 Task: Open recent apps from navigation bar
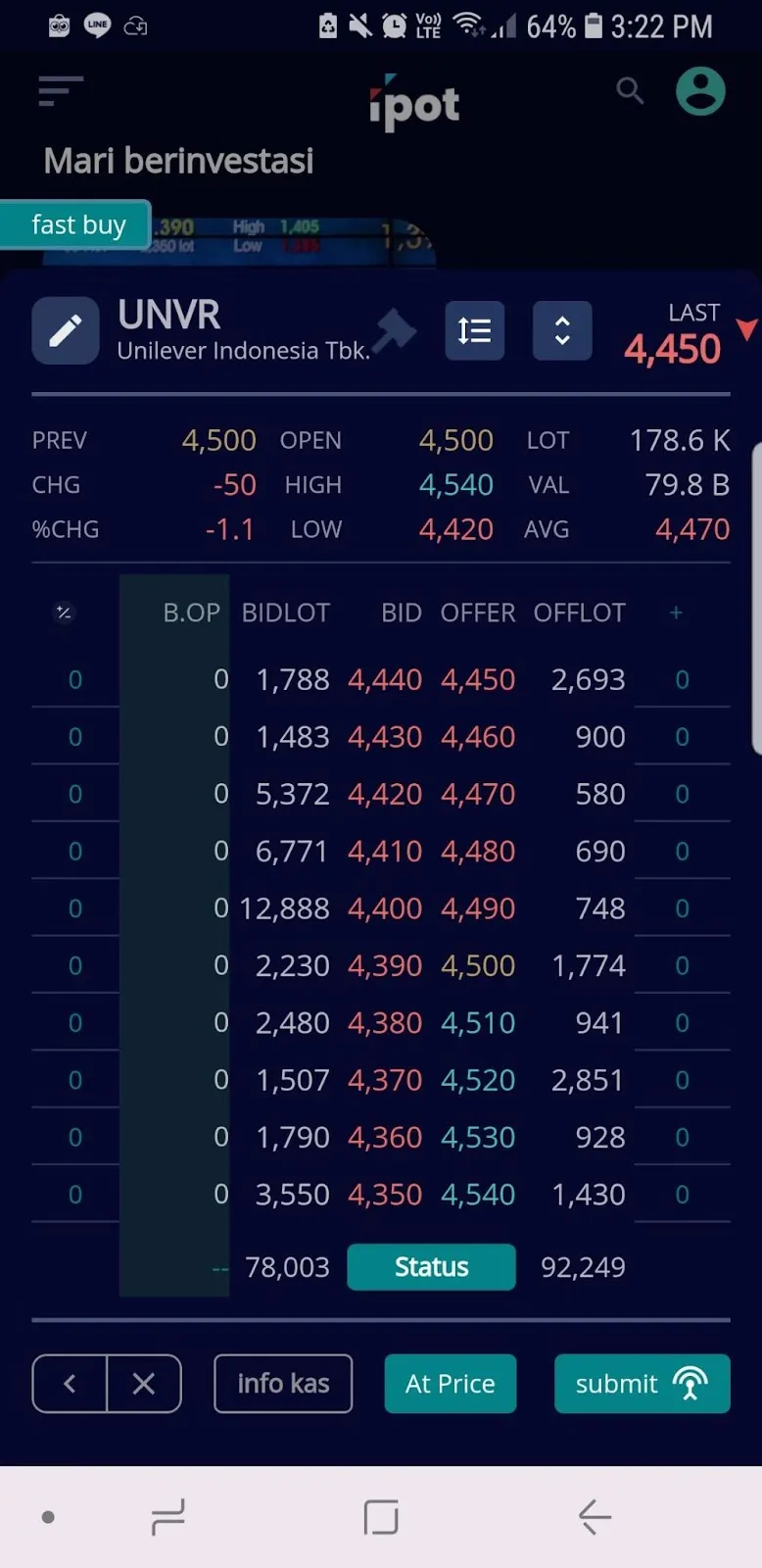(168, 1517)
